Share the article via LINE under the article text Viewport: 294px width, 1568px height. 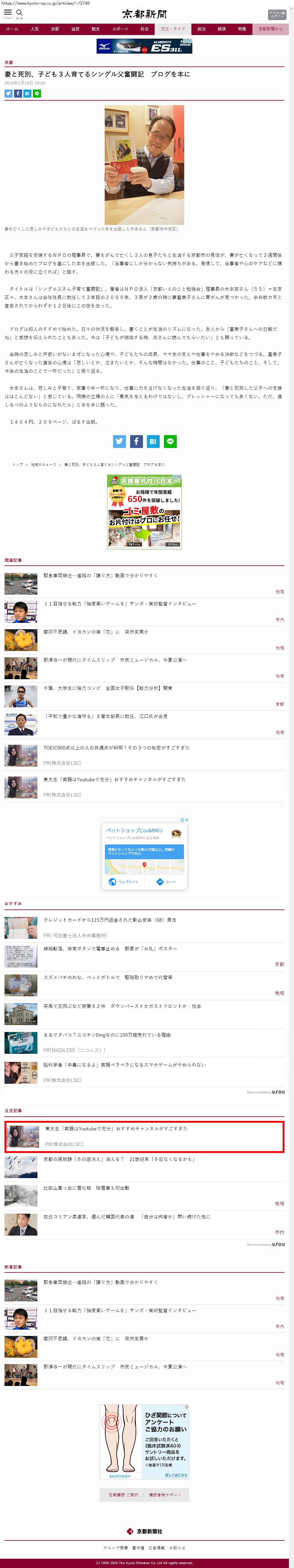point(170,441)
